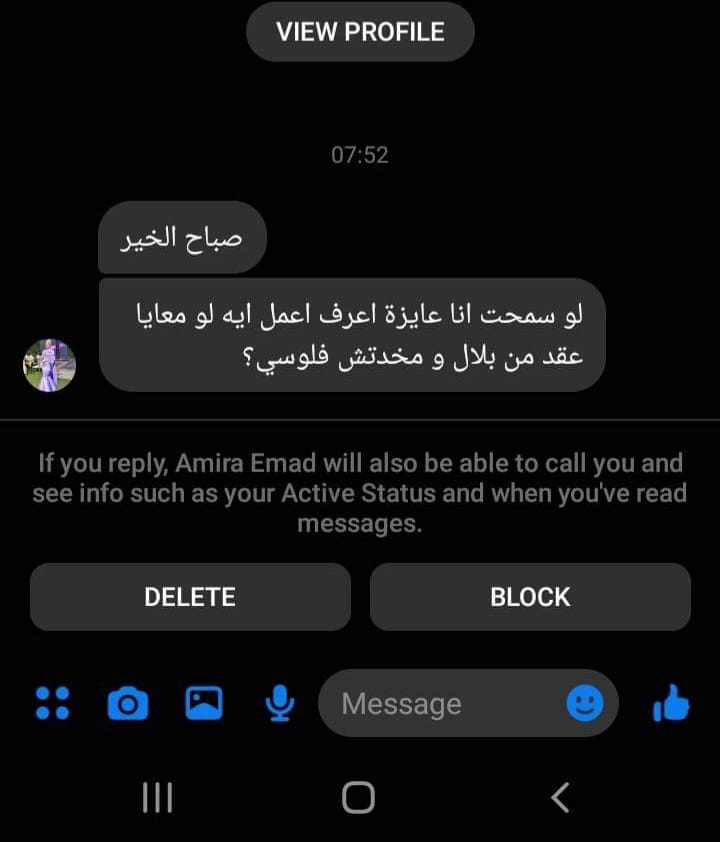Image resolution: width=720 pixels, height=842 pixels.
Task: Tap the View Profile button
Action: point(360,31)
